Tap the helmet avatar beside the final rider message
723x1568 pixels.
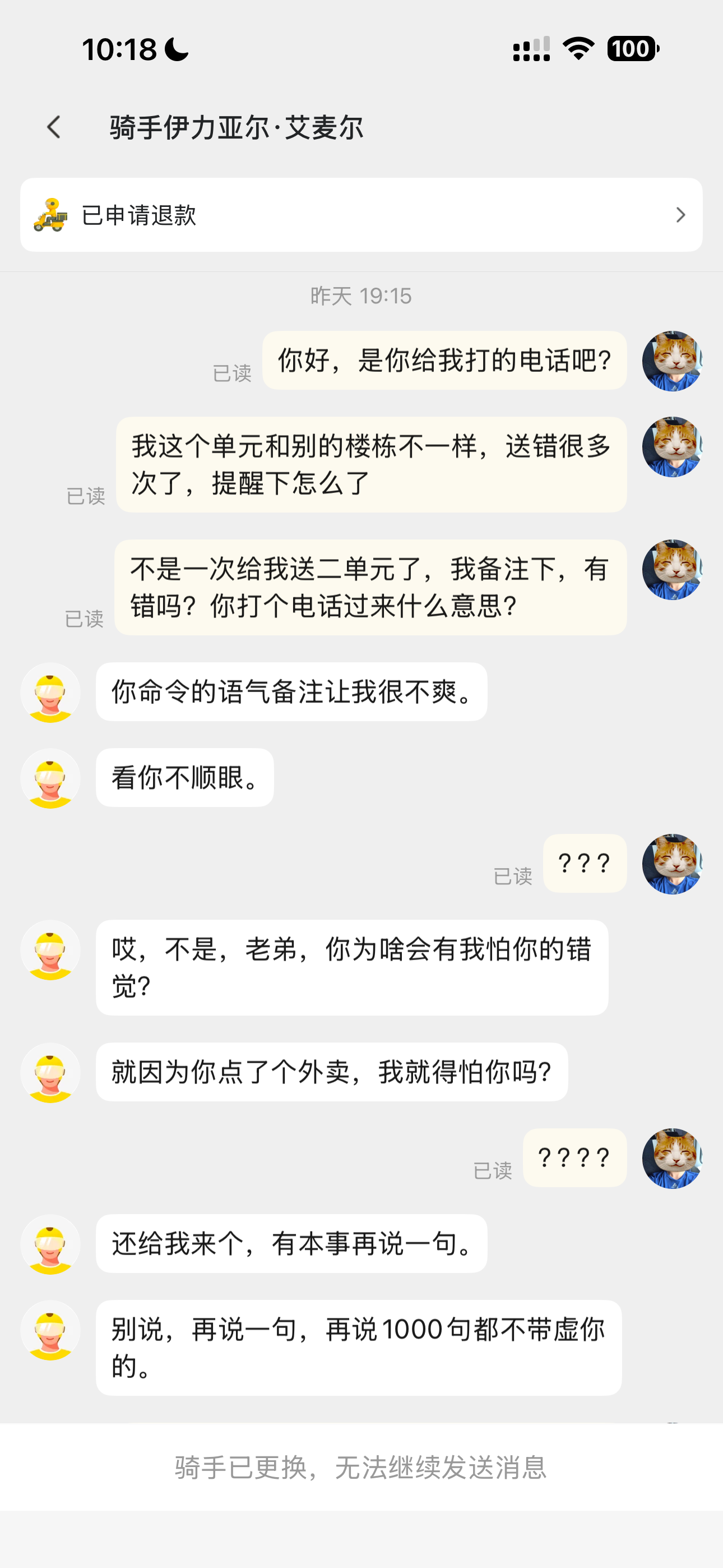point(51,1330)
